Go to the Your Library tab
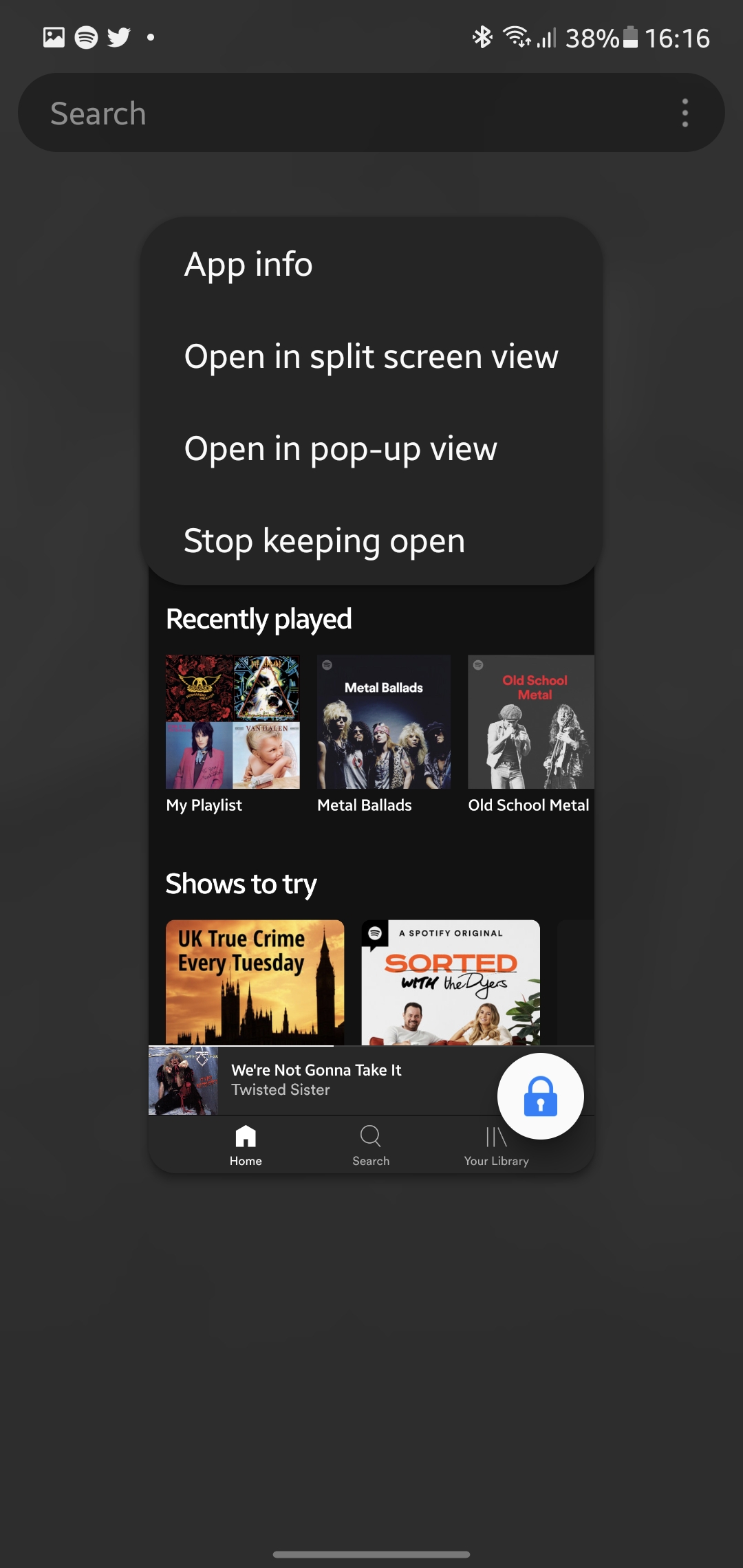The height and width of the screenshot is (1568, 743). click(x=496, y=1146)
